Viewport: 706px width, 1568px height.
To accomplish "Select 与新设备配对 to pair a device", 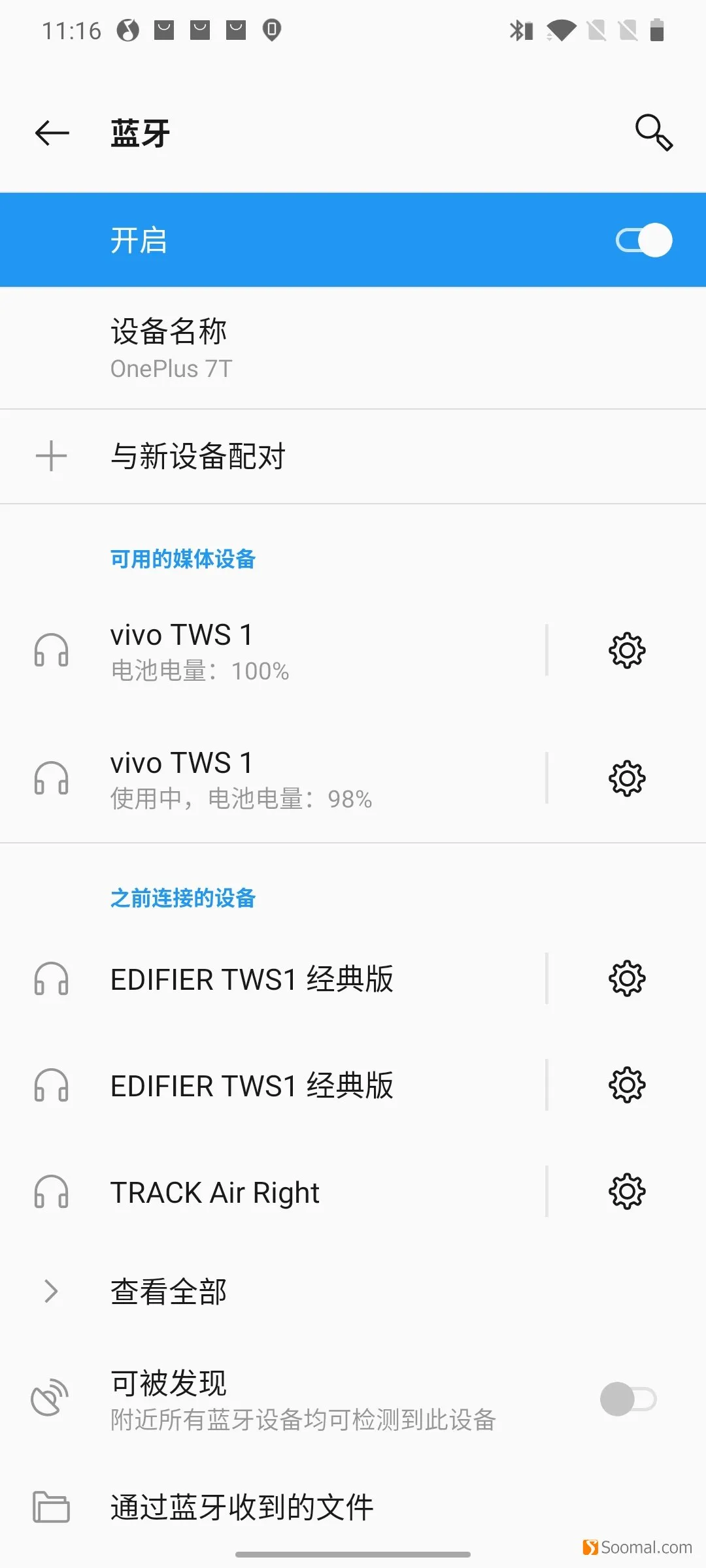I will tap(353, 456).
